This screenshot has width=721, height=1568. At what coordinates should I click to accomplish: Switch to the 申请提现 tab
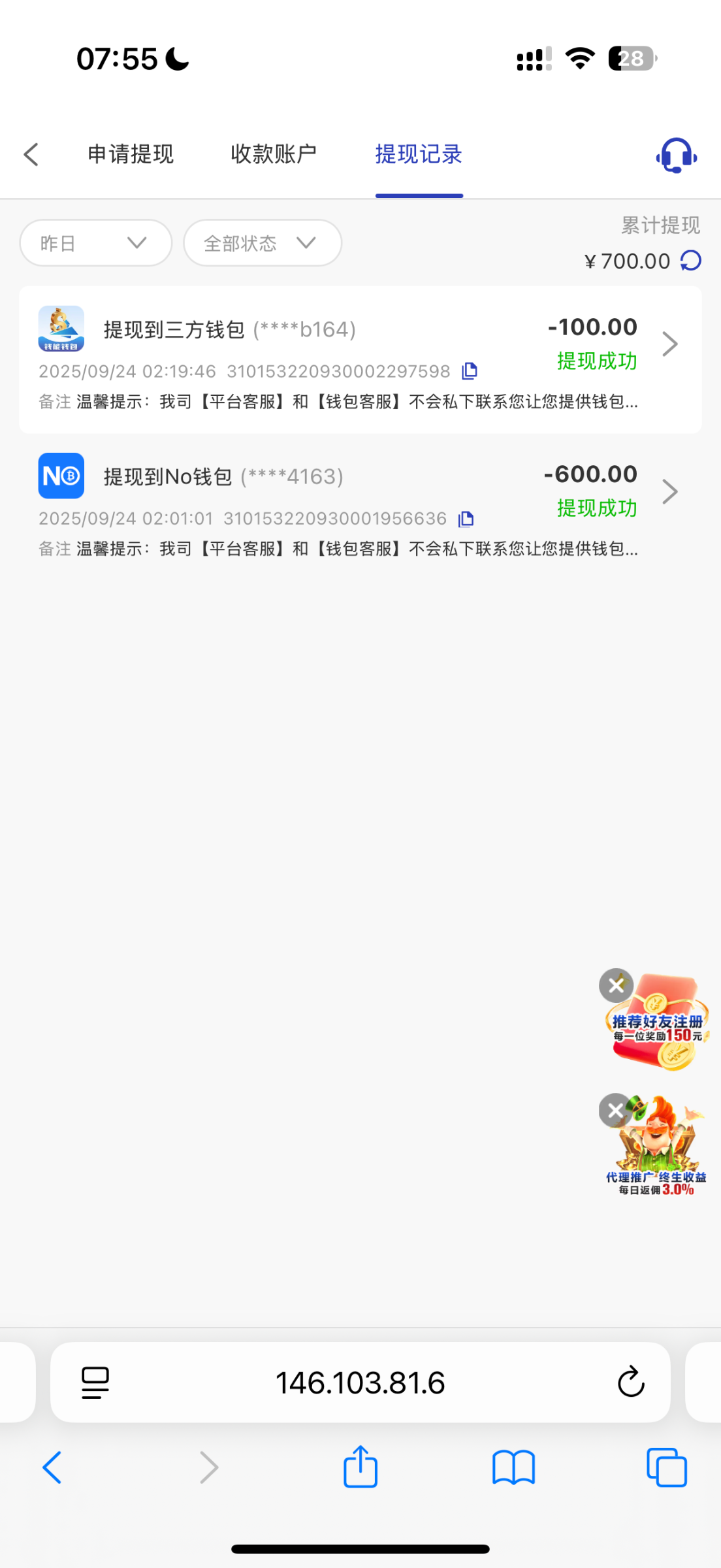pyautogui.click(x=131, y=155)
